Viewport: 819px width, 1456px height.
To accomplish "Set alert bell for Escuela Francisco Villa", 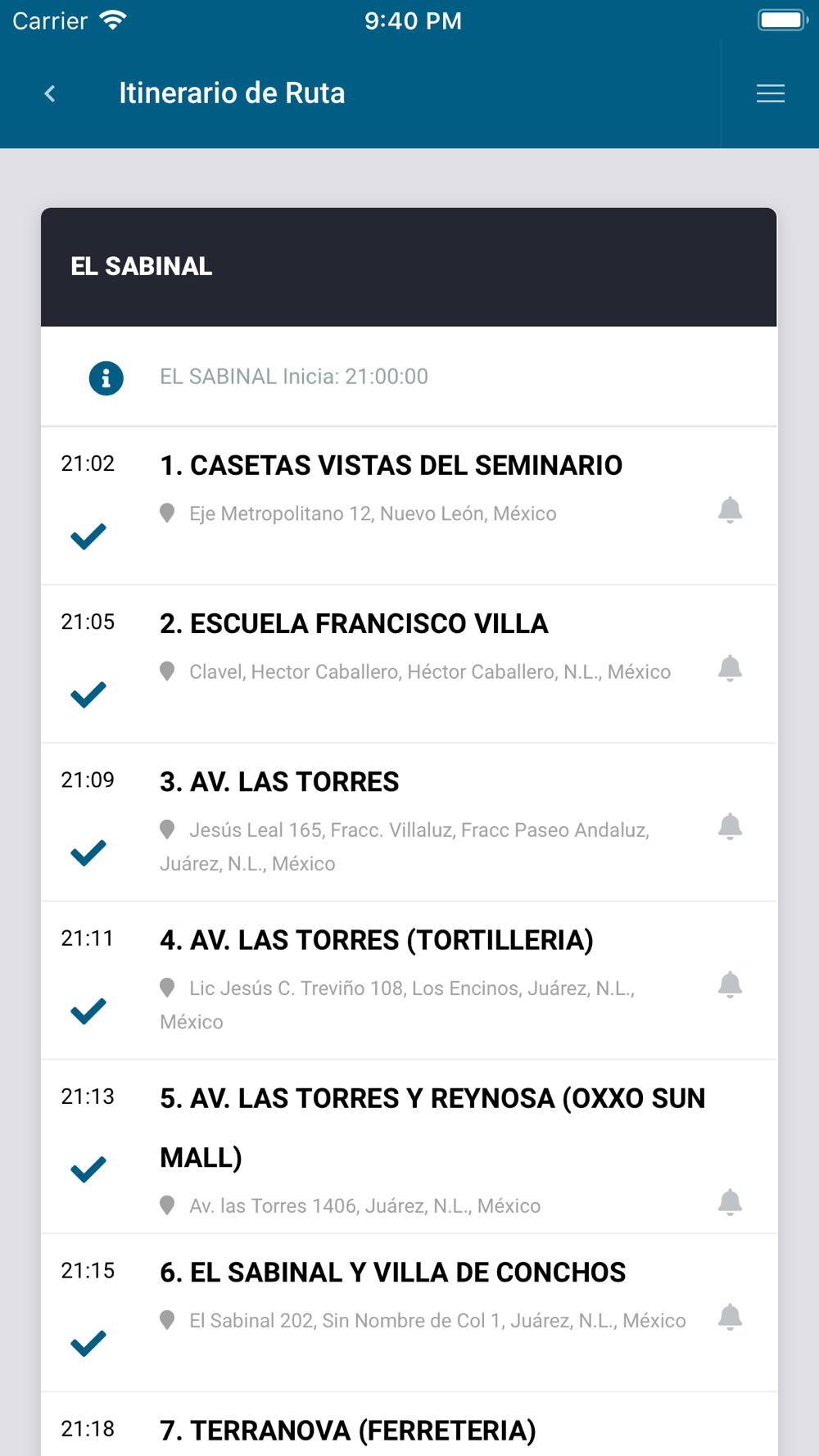I will 730,668.
